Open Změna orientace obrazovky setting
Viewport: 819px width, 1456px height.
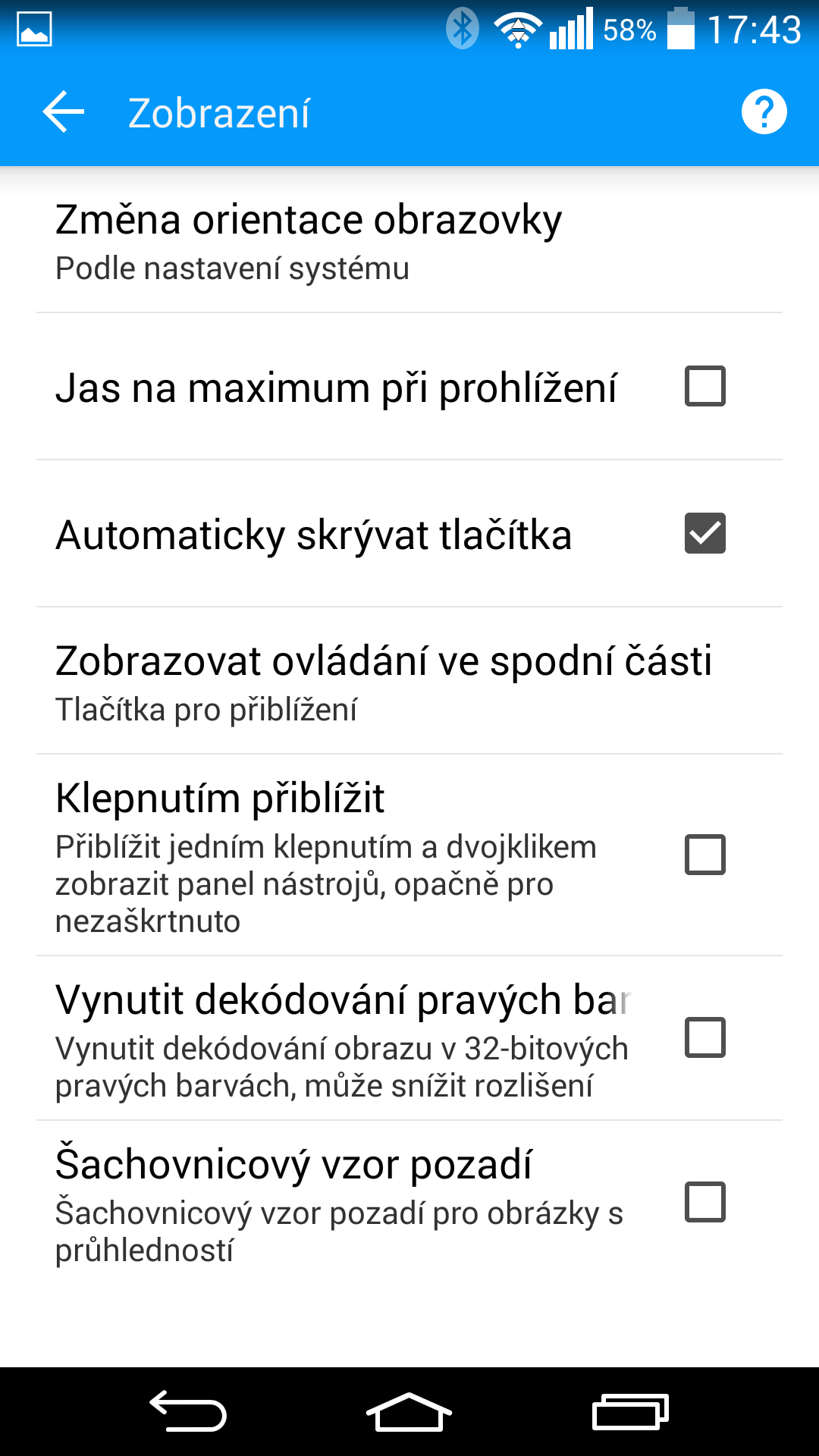coord(409,240)
